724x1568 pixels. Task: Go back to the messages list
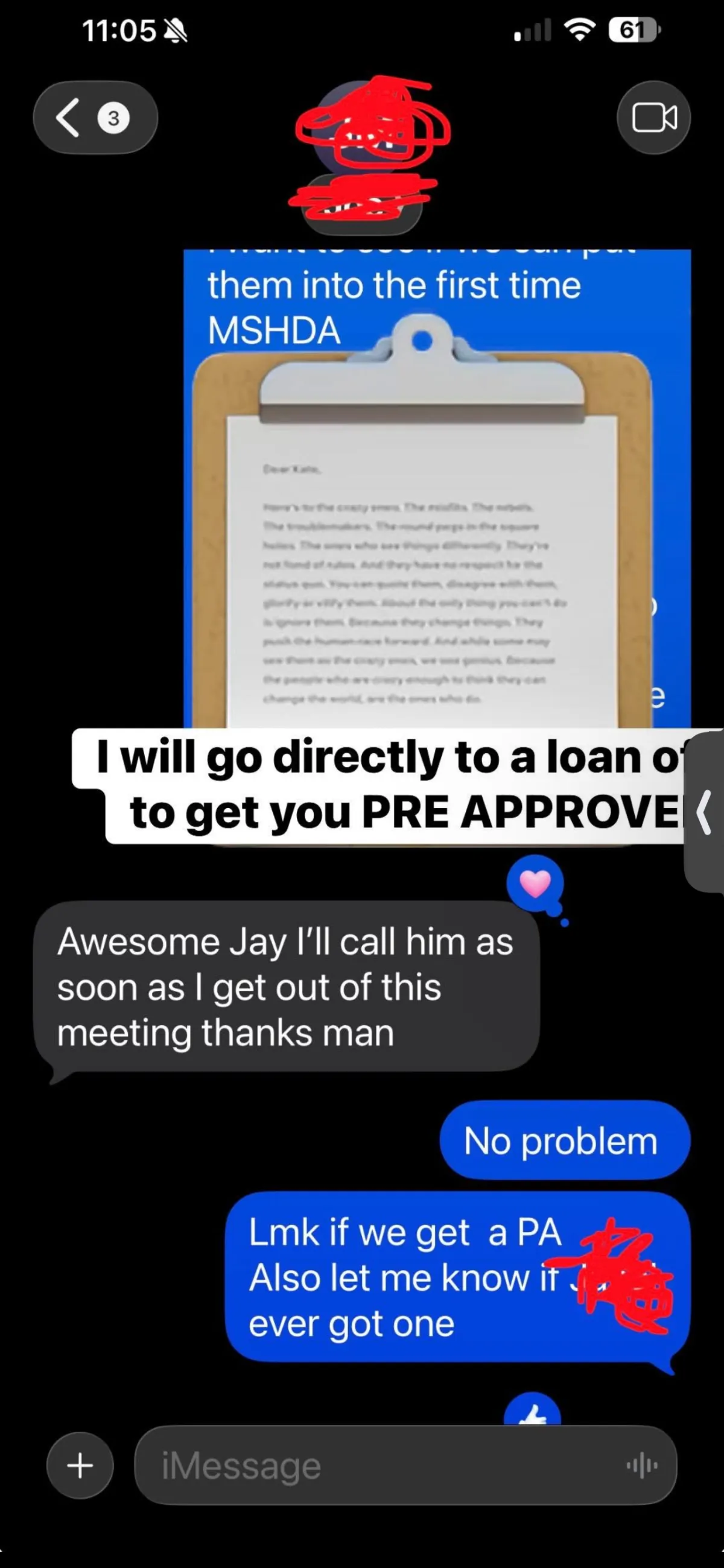[x=95, y=118]
